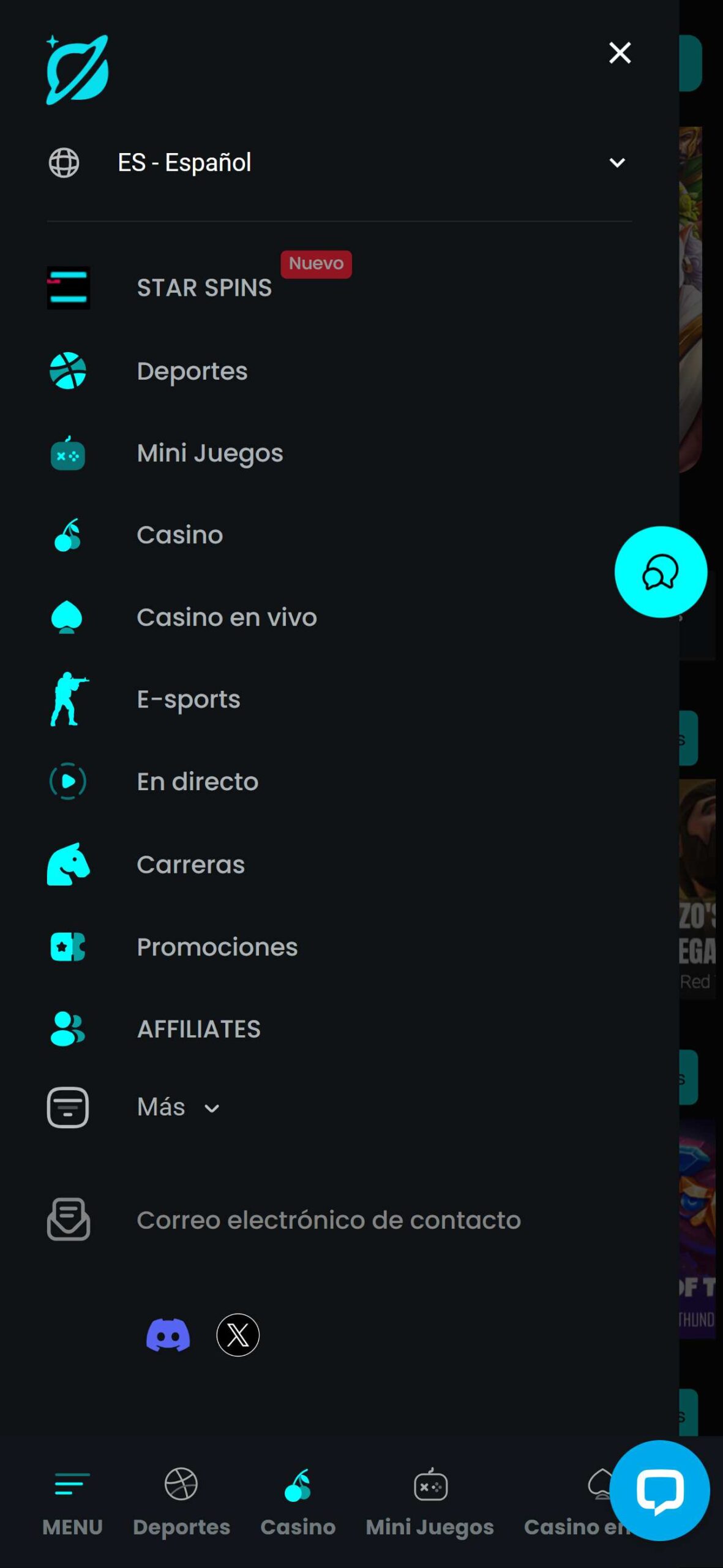723x1568 pixels.
Task: Tap the cyan chat bubbles button
Action: point(660,572)
